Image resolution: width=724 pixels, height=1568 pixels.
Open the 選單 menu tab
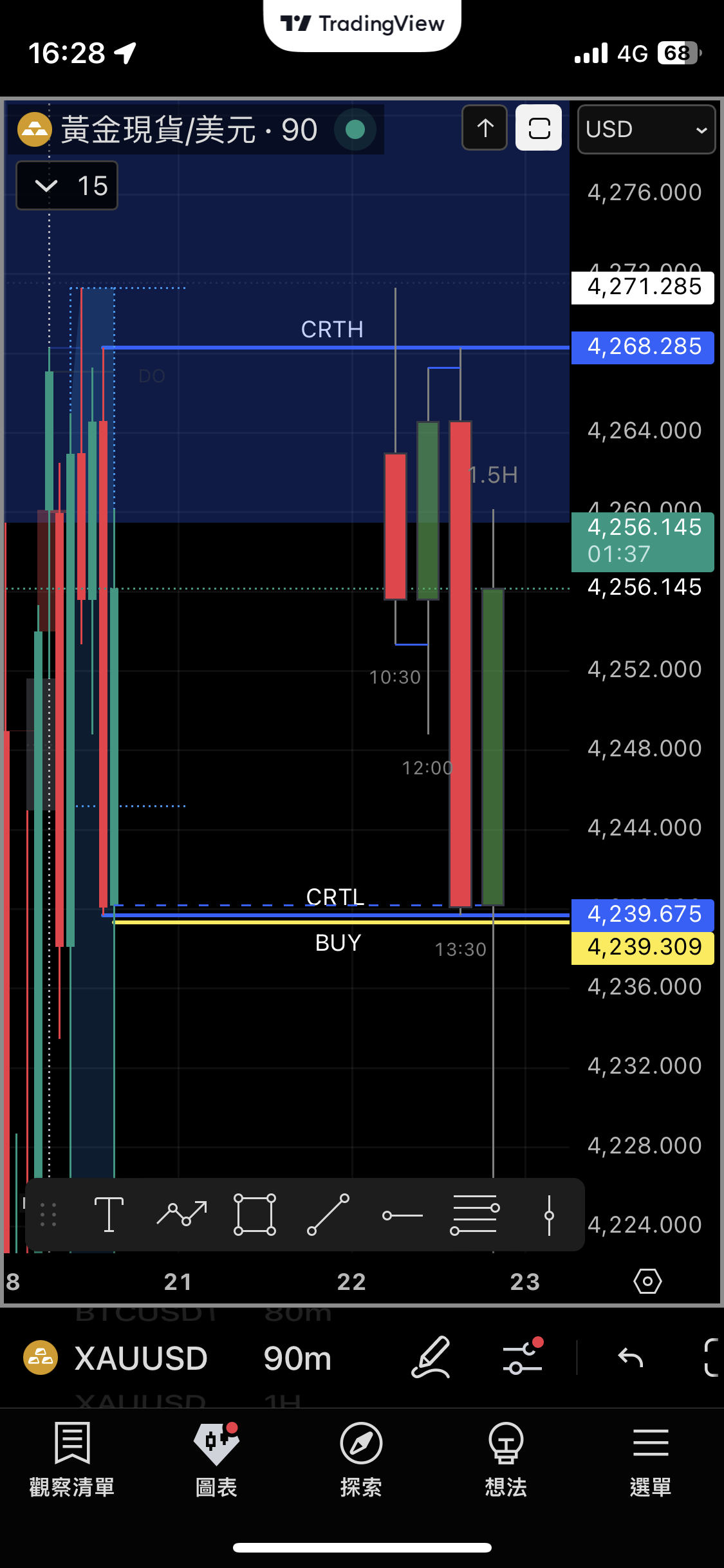[x=651, y=1459]
